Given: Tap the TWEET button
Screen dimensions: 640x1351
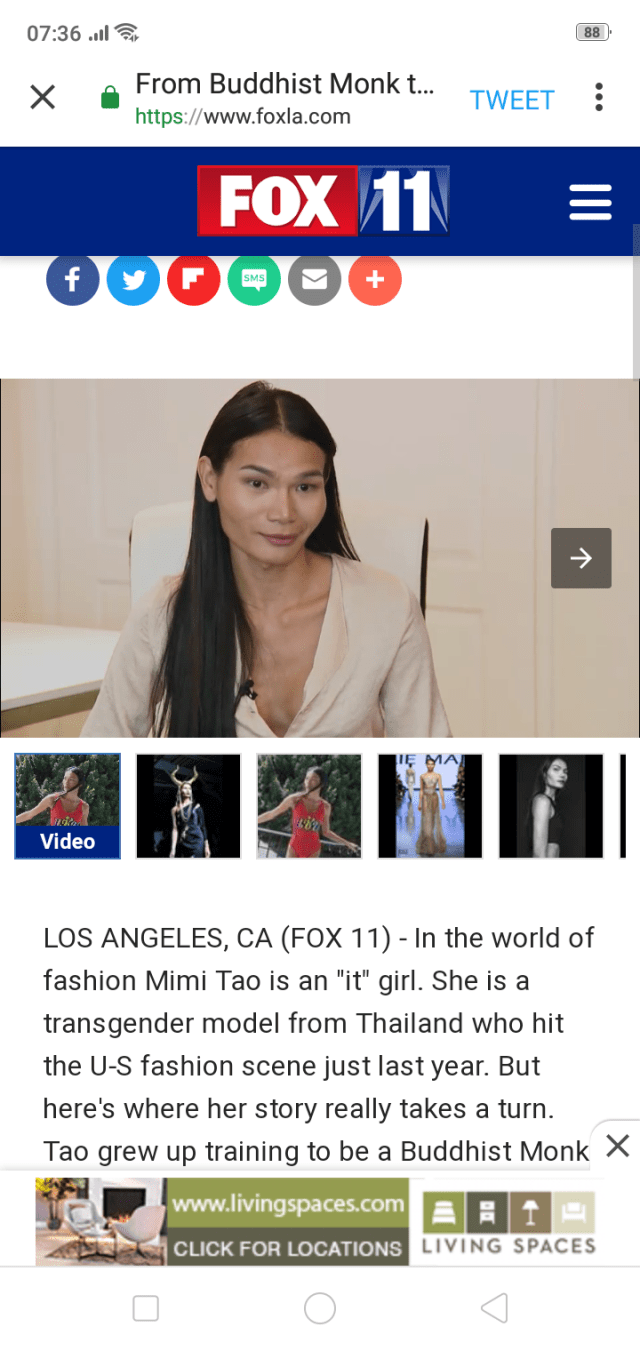Looking at the screenshot, I should [512, 100].
